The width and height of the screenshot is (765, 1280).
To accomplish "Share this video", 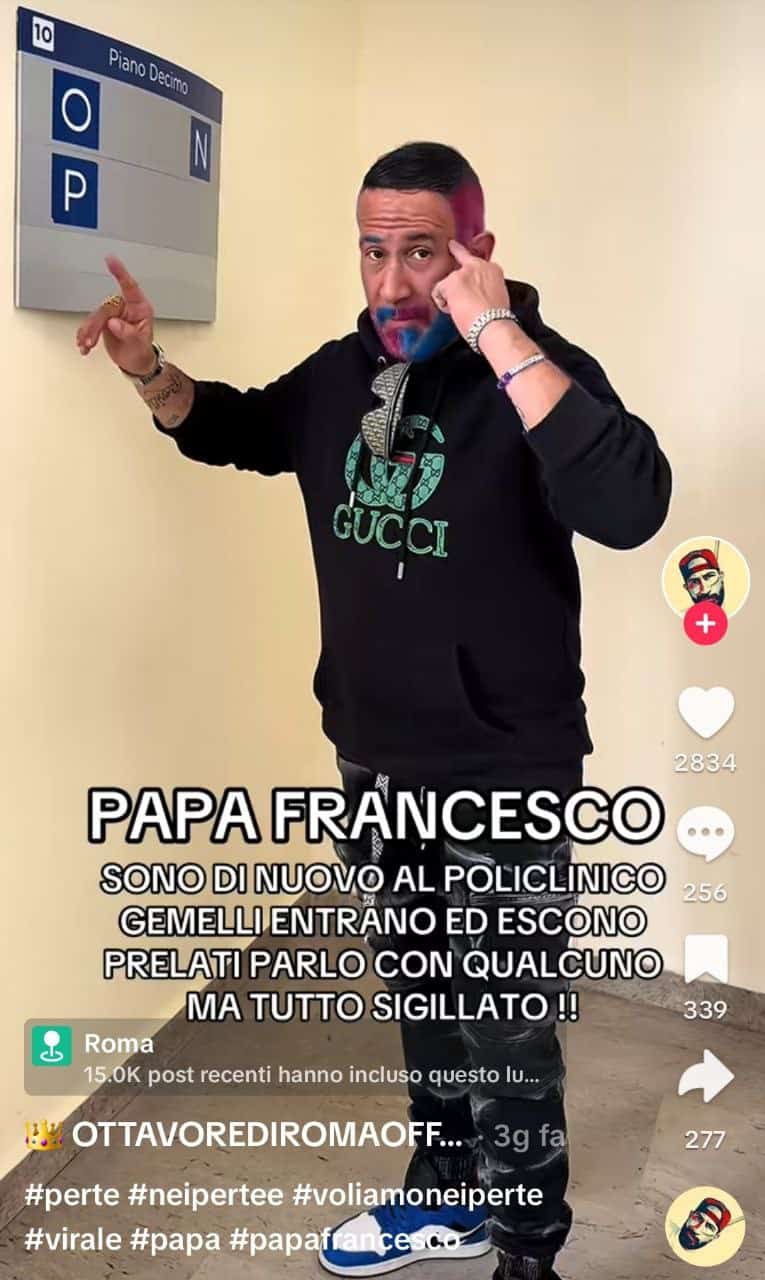I will pyautogui.click(x=705, y=1076).
